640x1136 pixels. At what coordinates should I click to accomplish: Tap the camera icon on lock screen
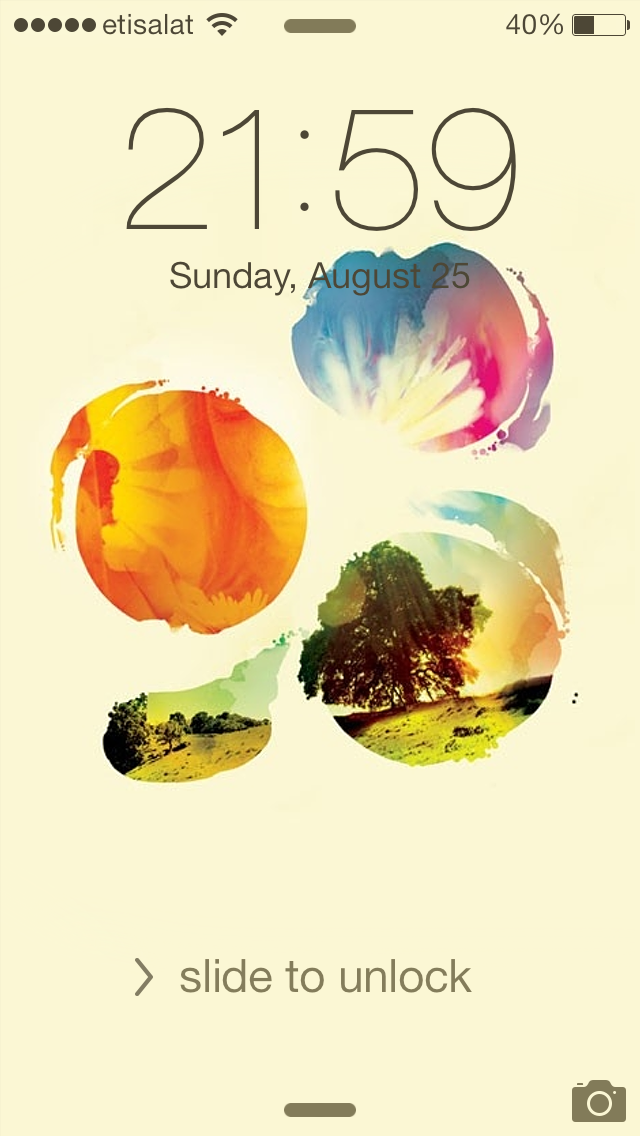tap(598, 1100)
